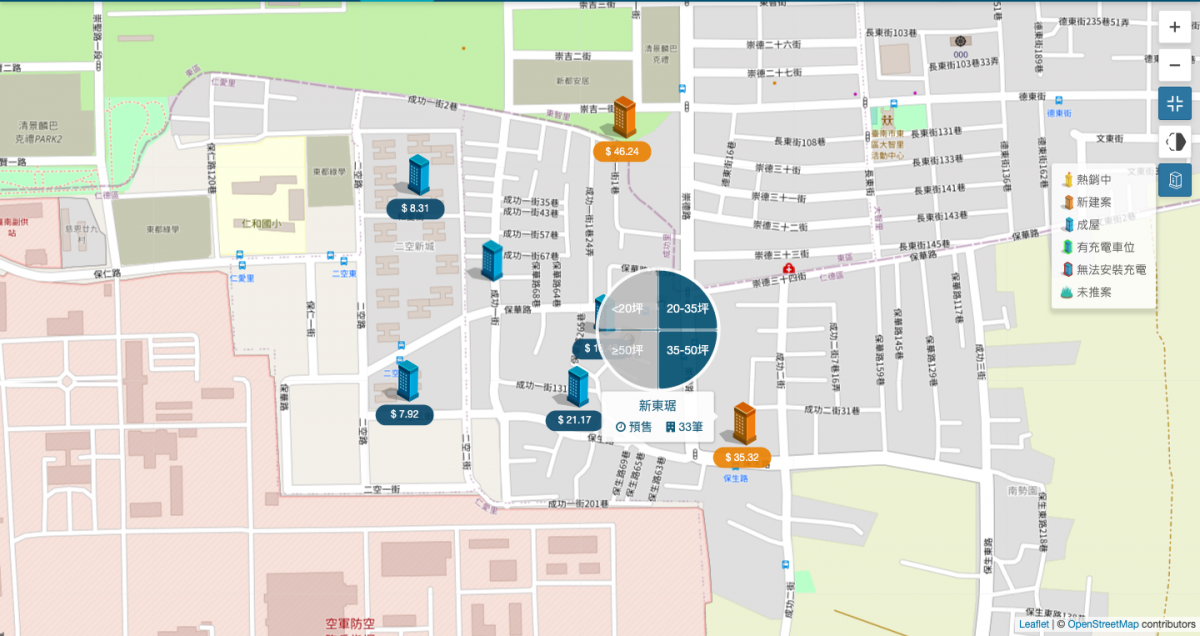
Task: Toggle map contrast mode
Action: click(1174, 141)
